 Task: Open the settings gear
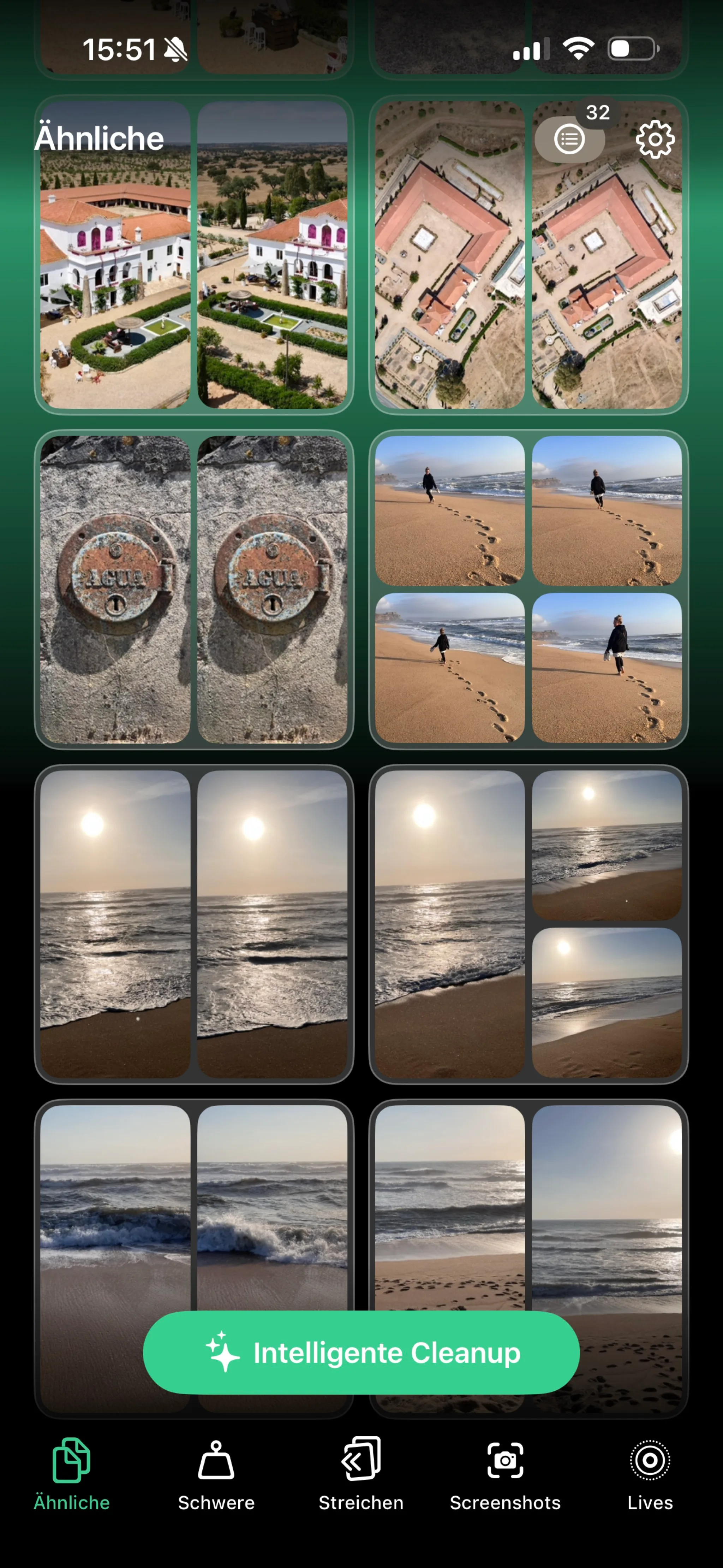pos(655,140)
